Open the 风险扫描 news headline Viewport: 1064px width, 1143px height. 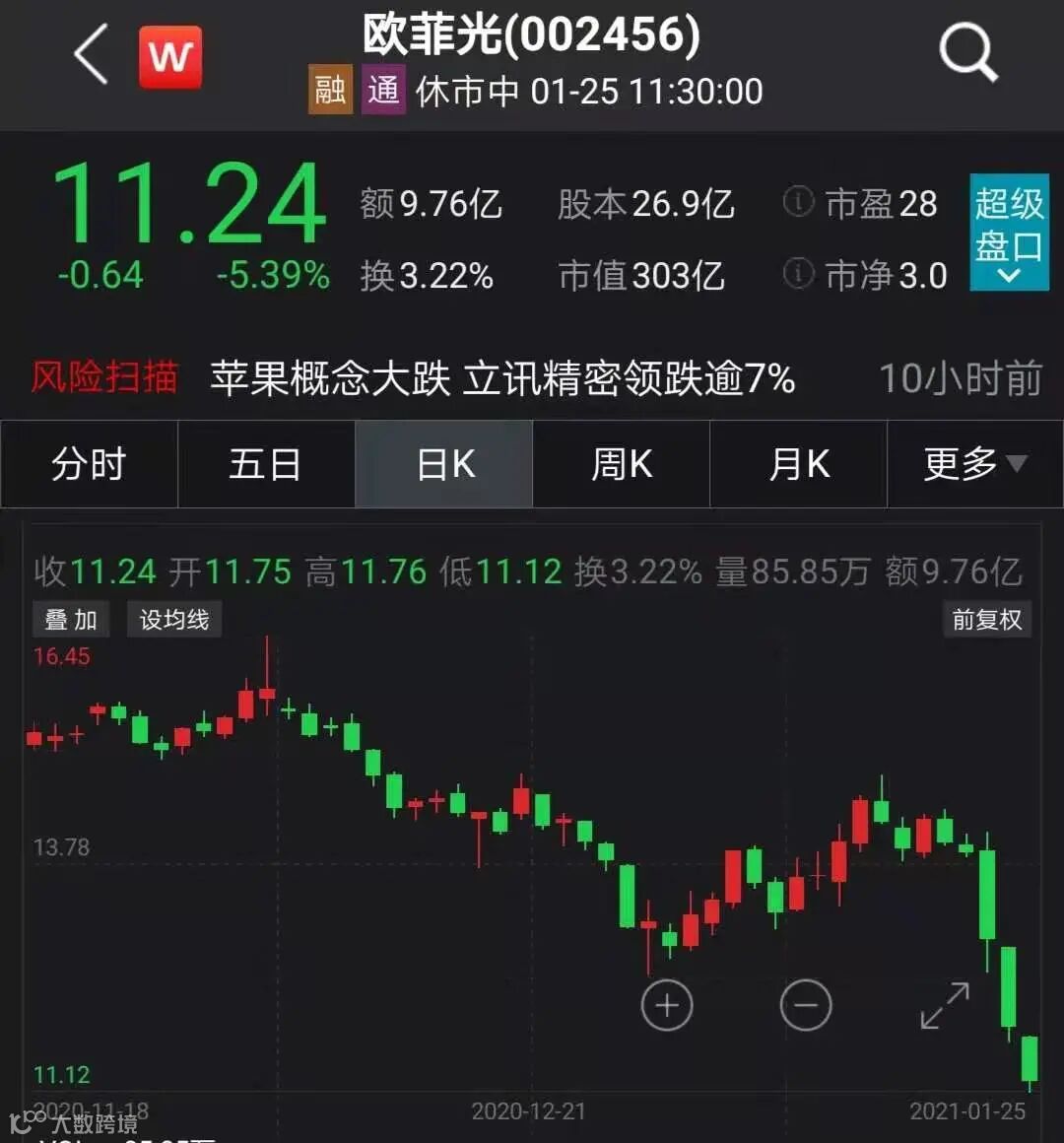[x=502, y=378]
